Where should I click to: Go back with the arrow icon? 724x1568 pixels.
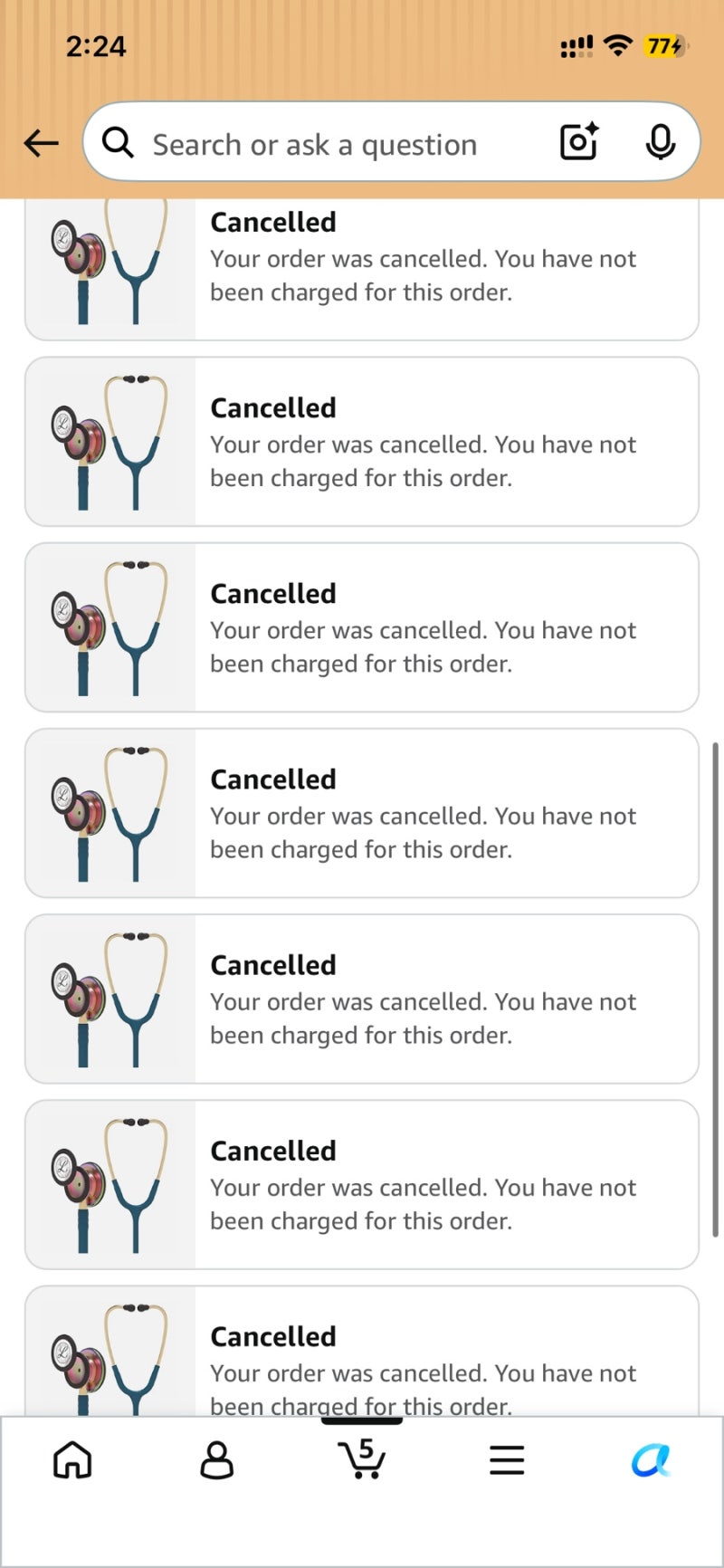click(x=41, y=143)
